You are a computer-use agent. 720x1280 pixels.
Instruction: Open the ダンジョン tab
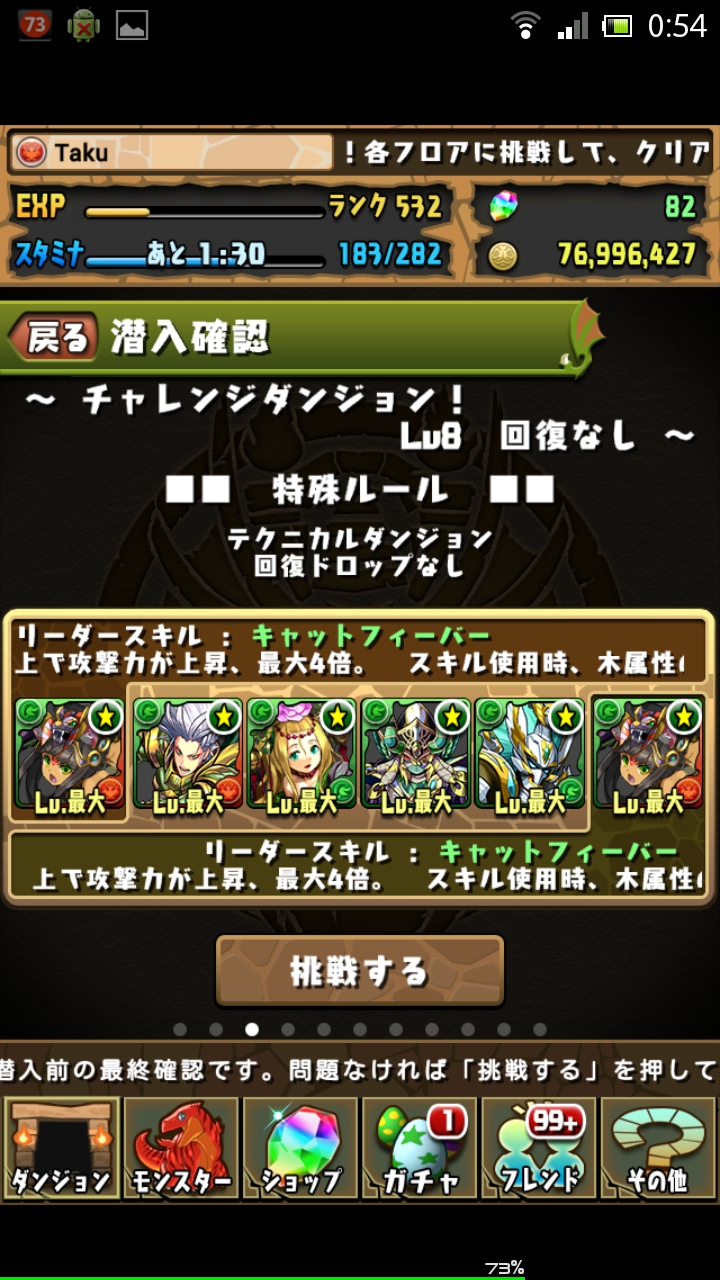coord(61,1148)
